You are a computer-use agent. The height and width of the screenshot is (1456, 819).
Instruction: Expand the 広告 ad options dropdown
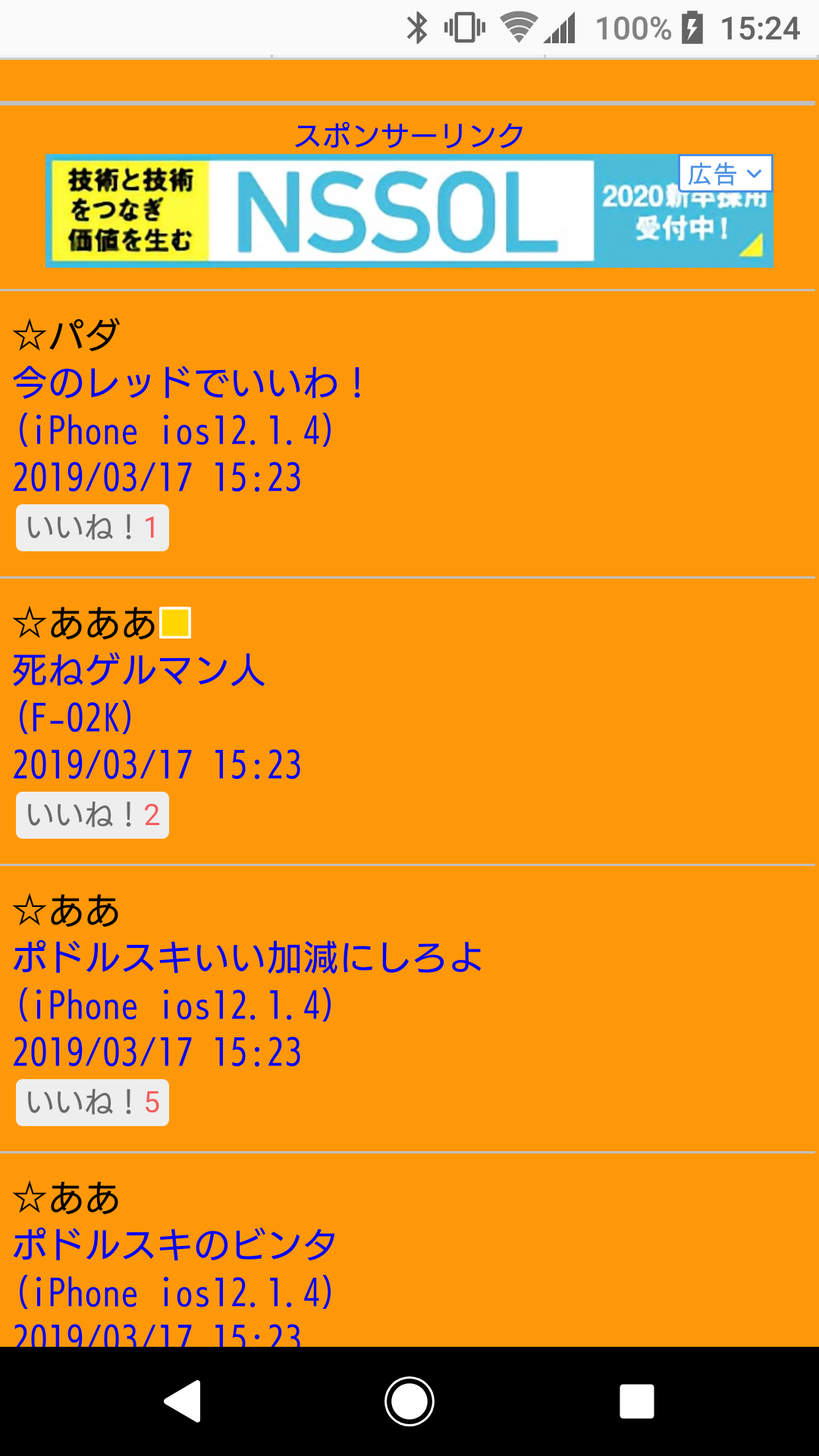[725, 174]
